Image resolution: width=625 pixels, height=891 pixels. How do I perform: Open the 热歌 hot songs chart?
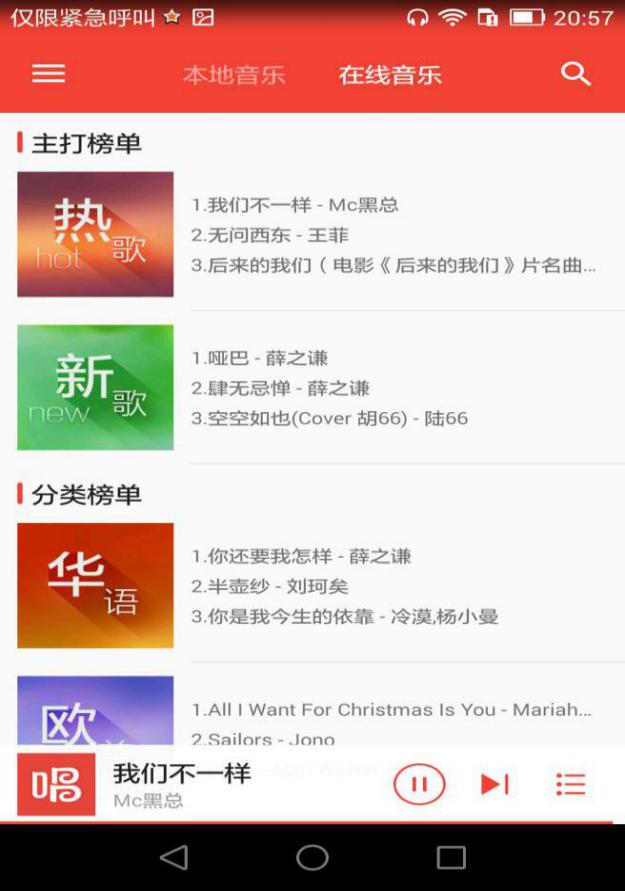point(95,234)
